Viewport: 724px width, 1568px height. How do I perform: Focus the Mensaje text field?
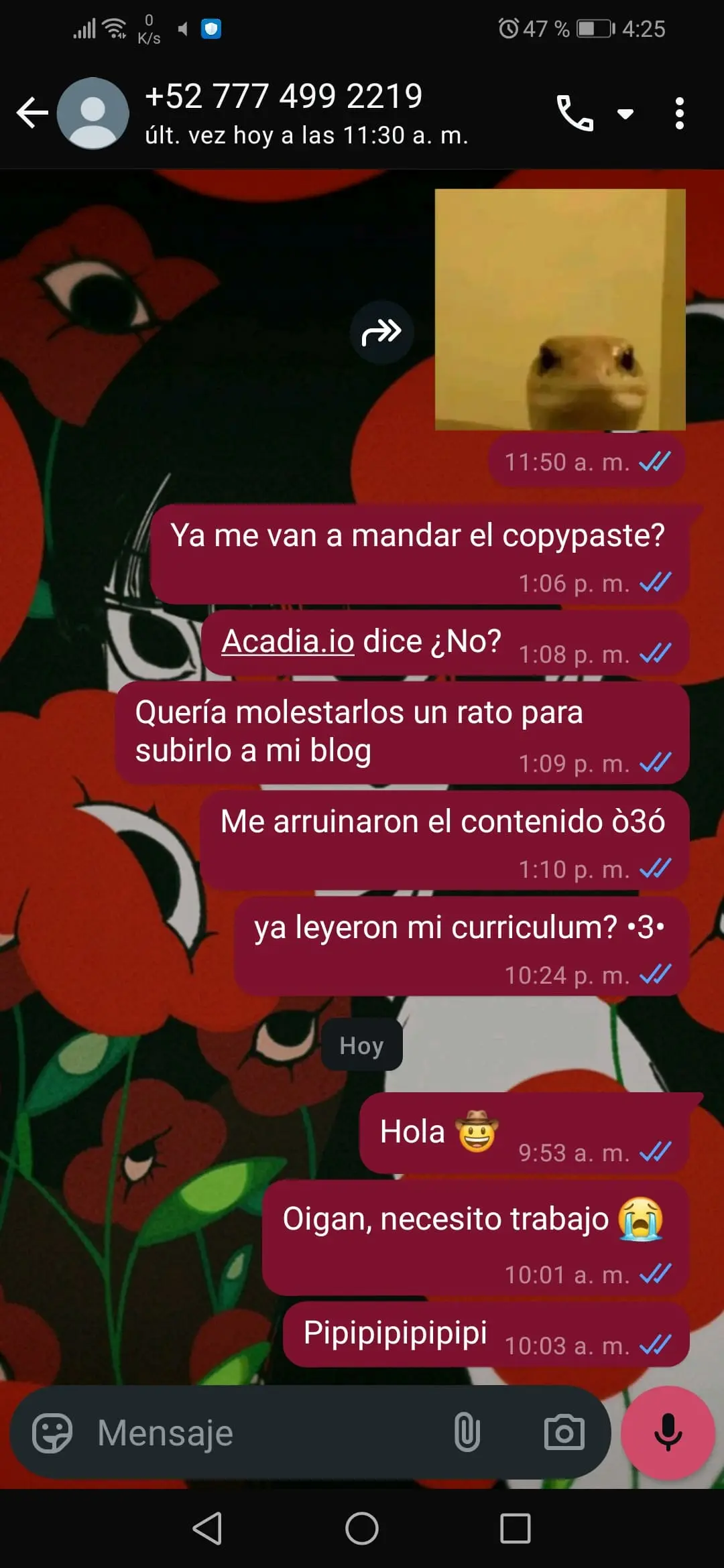268,1433
